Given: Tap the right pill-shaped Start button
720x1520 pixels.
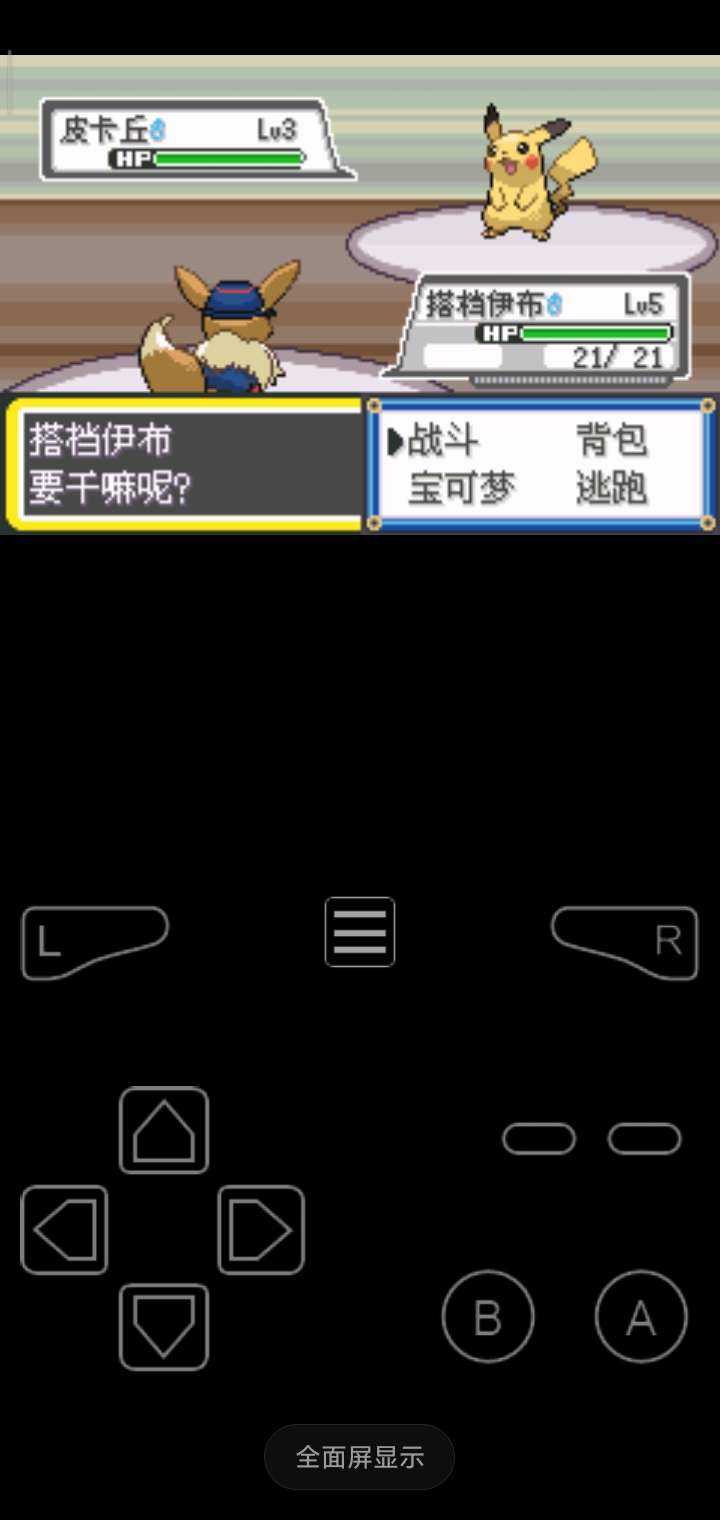Looking at the screenshot, I should pos(645,1139).
